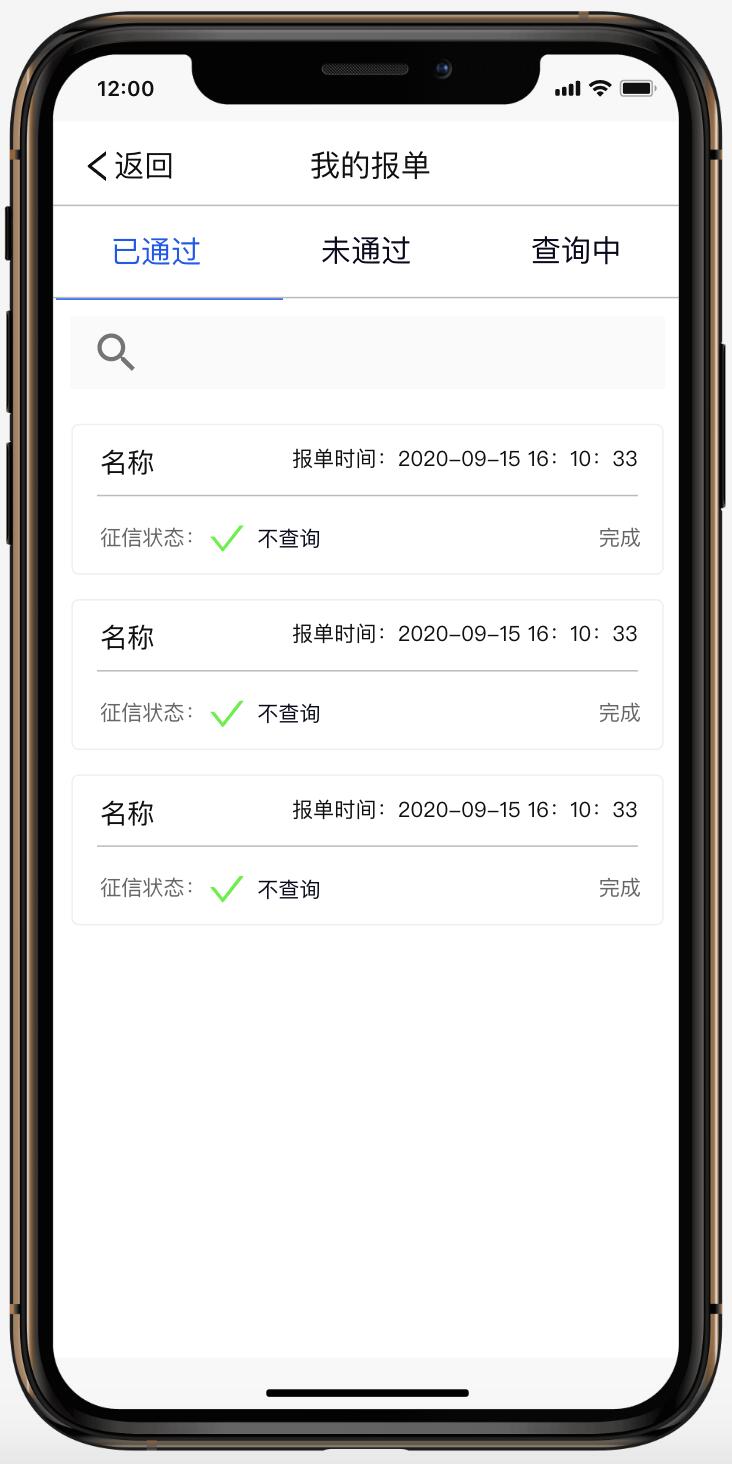Select the 已通过 tab
The height and width of the screenshot is (1464, 732).
(x=157, y=251)
